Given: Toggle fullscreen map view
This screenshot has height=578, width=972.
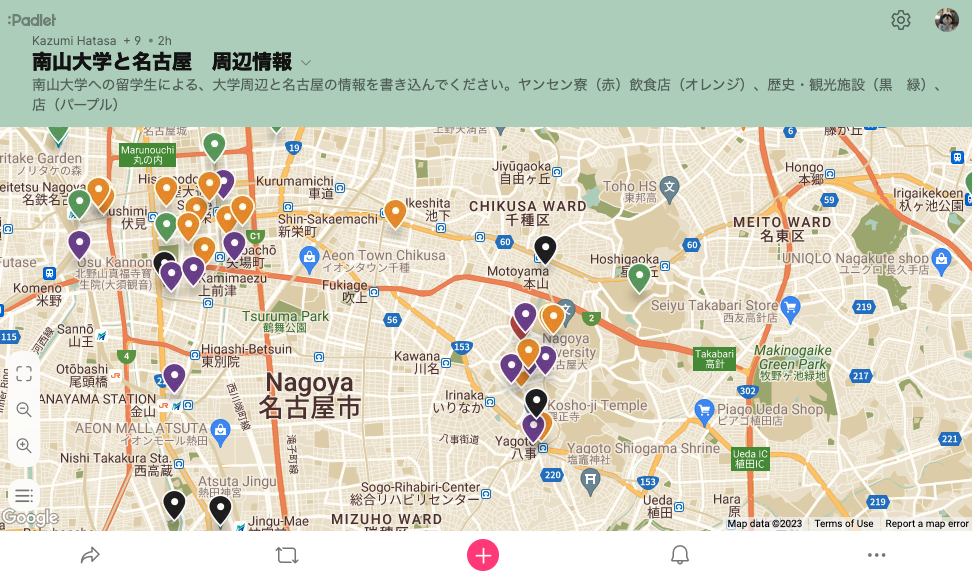Looking at the screenshot, I should click(x=24, y=374).
